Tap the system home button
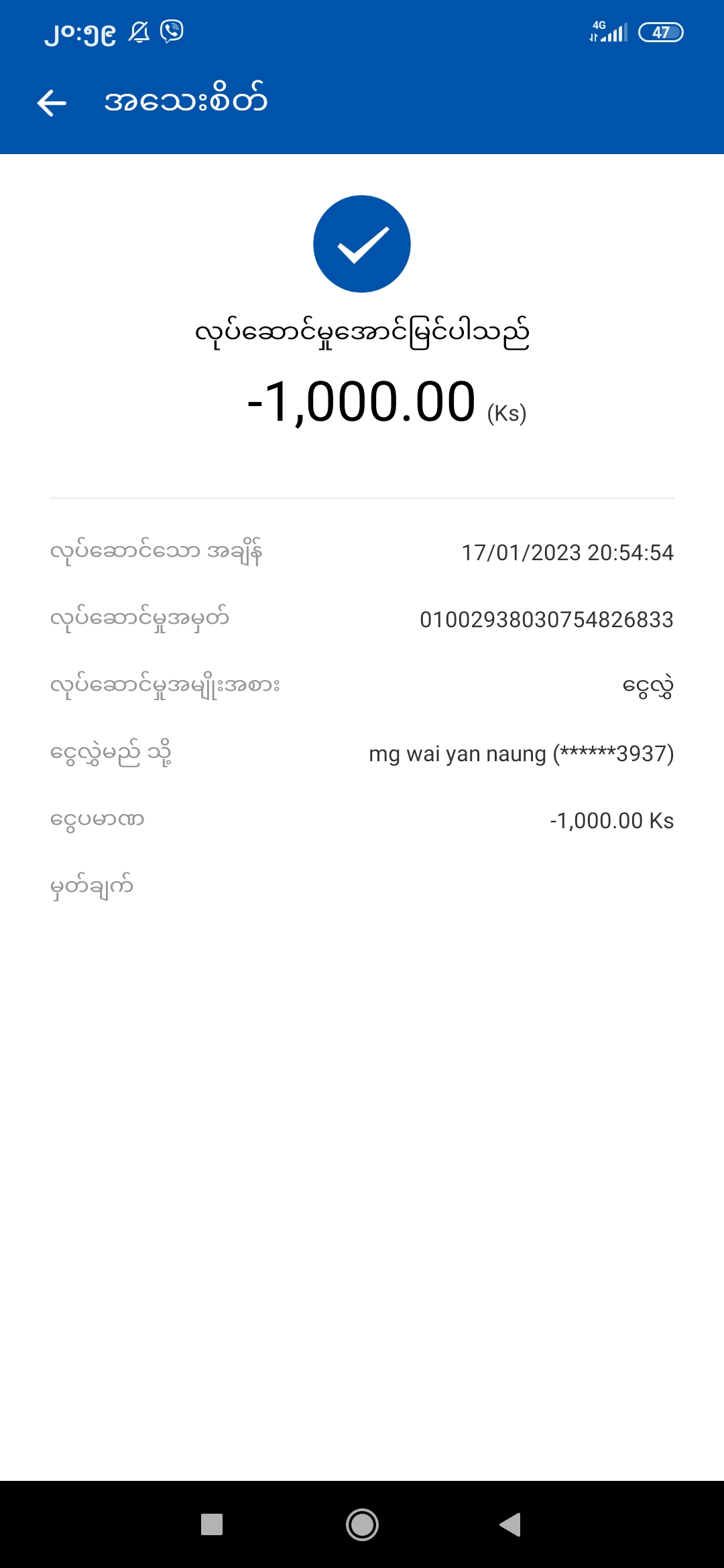 pos(362,1524)
